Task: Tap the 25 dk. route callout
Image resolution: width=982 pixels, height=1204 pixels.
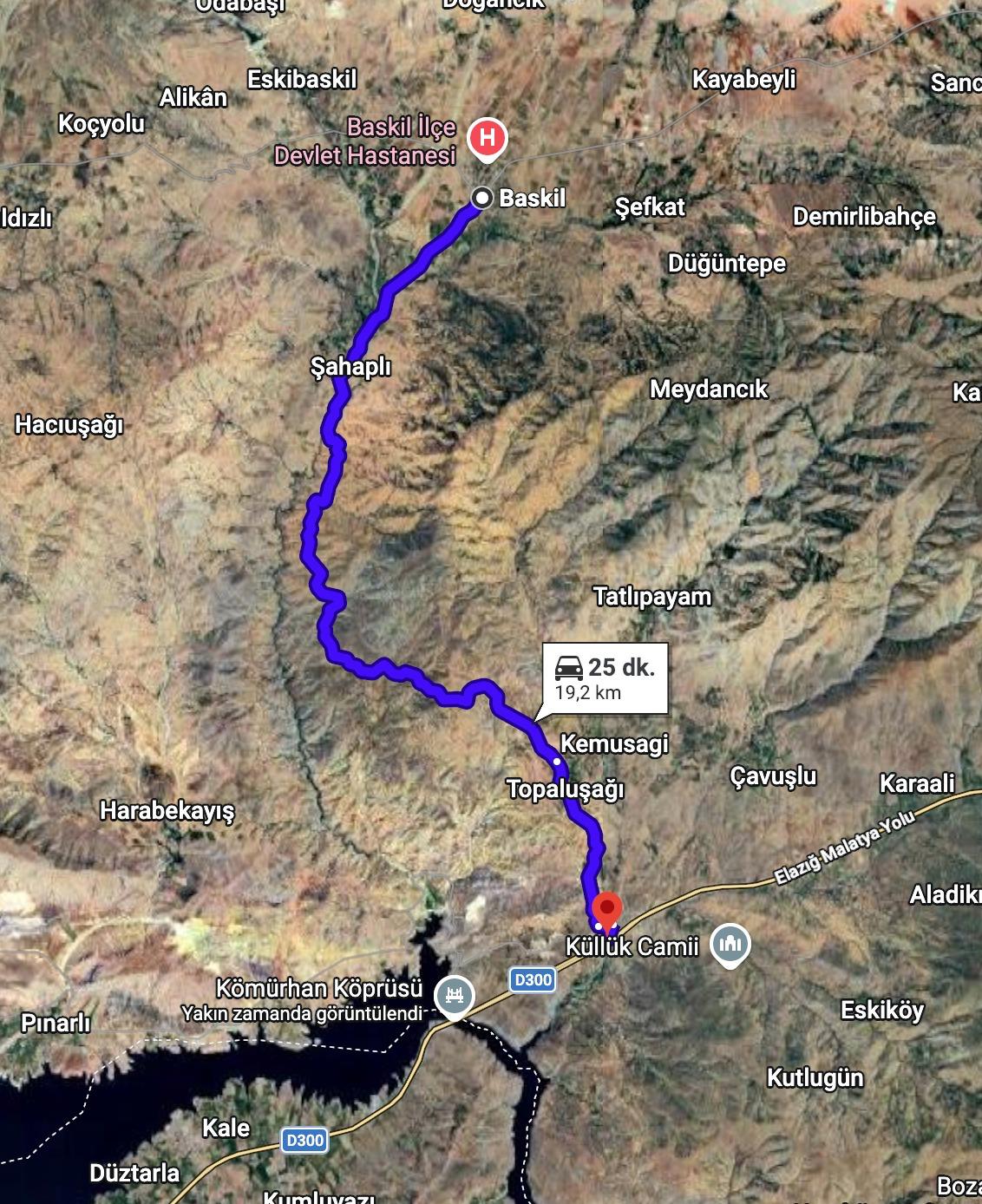Action: click(605, 678)
